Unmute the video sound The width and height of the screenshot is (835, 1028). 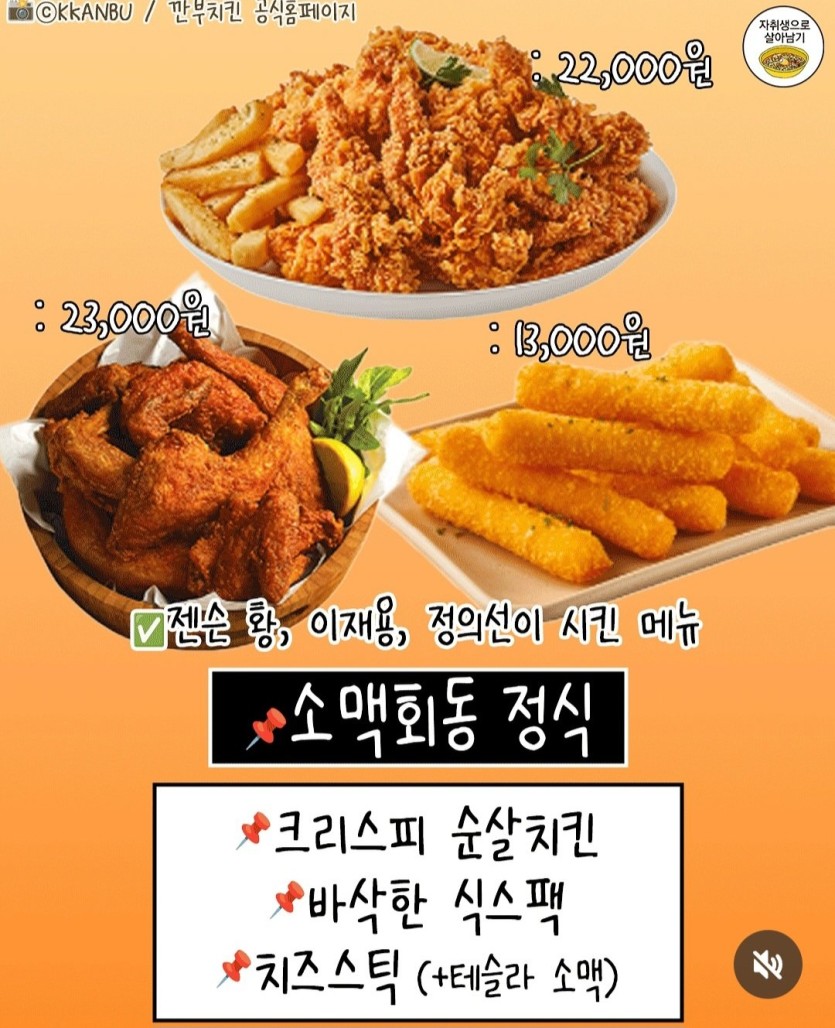coord(768,964)
